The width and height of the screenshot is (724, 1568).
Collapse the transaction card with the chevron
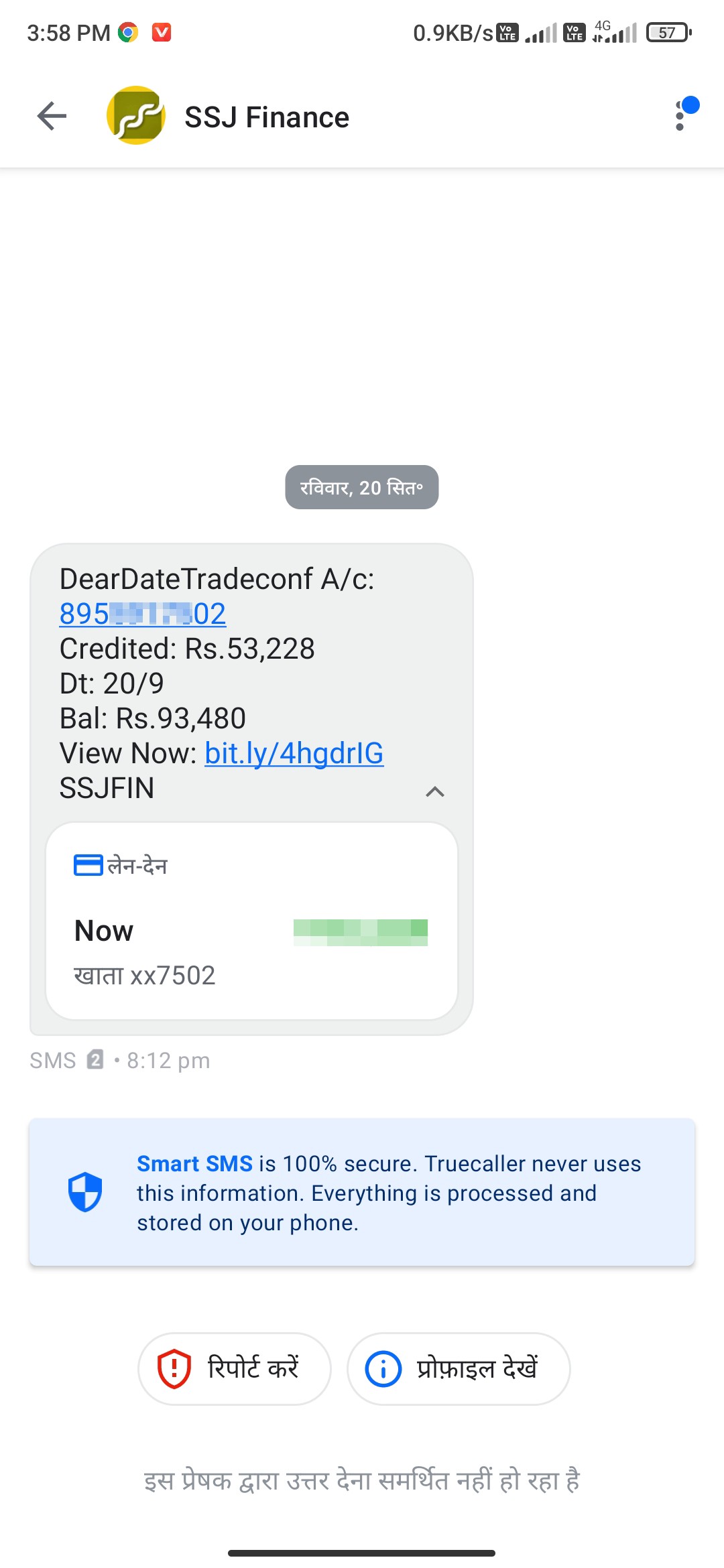coord(435,791)
